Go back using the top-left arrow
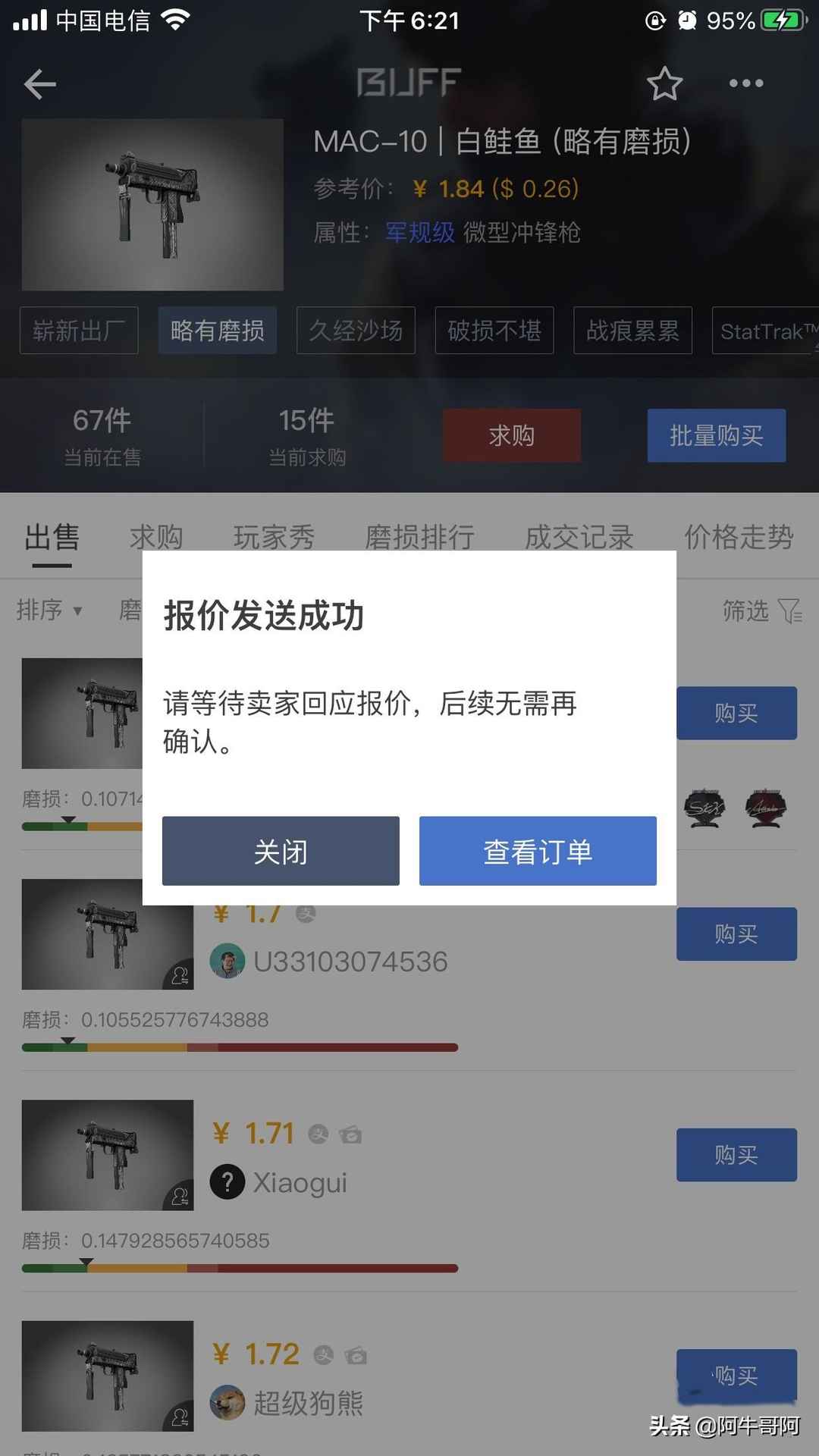The image size is (819, 1456). pos(40,84)
